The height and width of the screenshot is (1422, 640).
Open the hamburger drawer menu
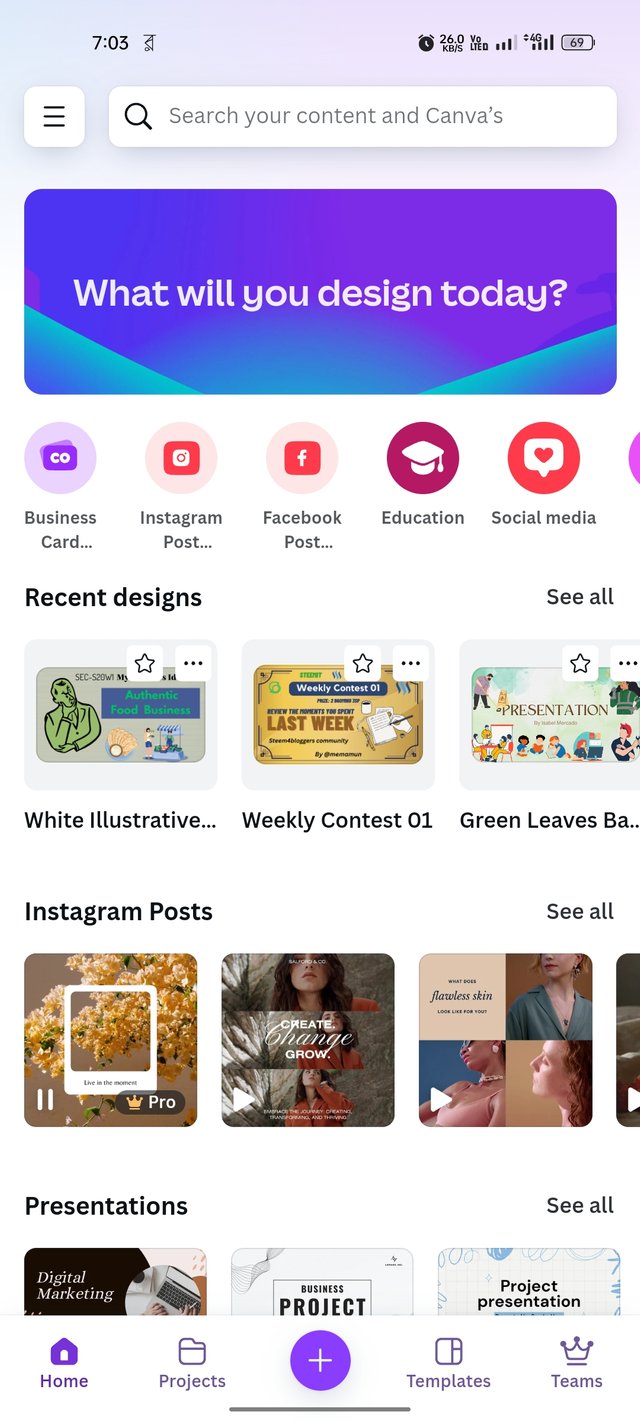click(x=54, y=116)
